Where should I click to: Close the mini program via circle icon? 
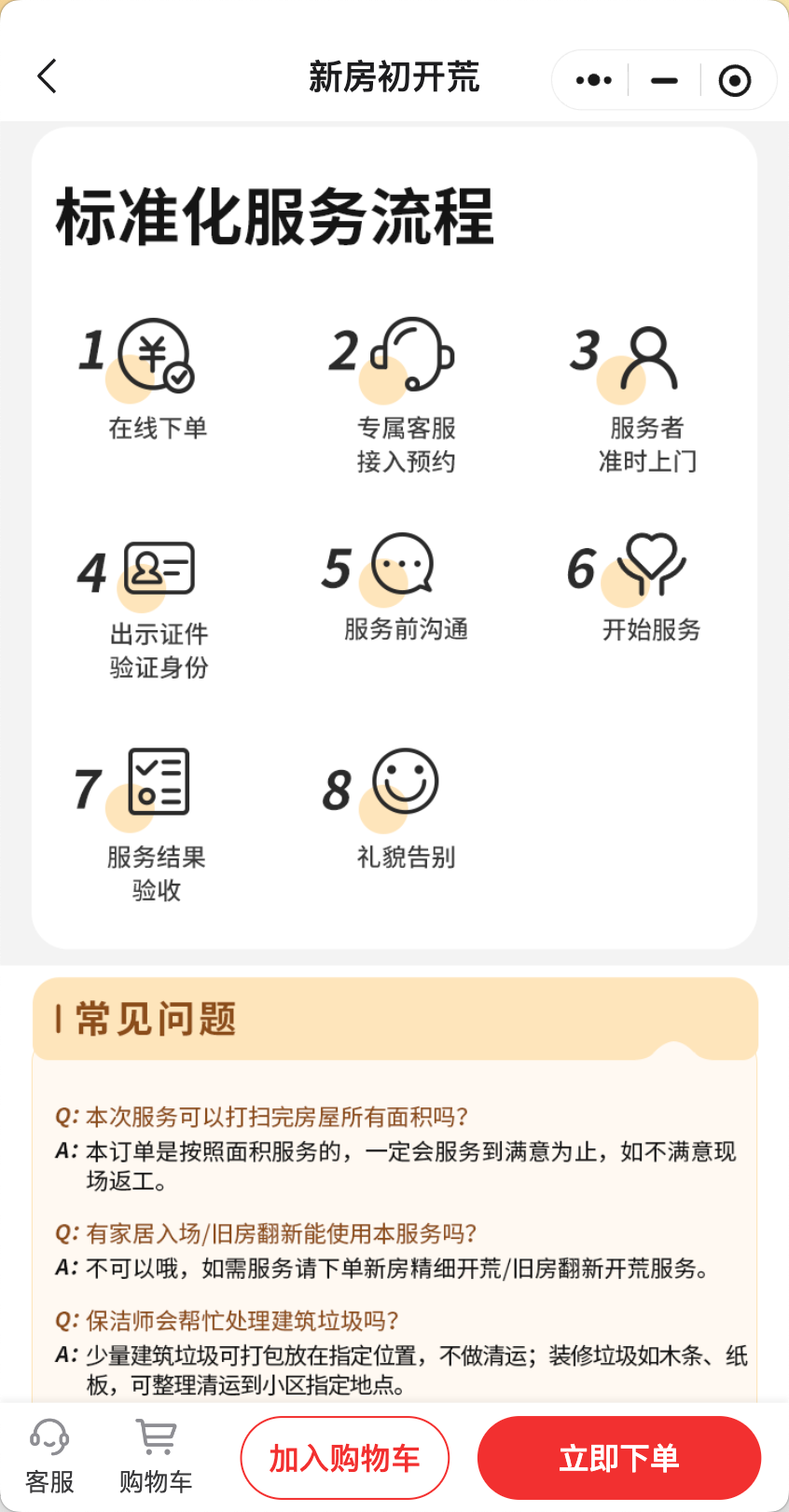[x=735, y=80]
